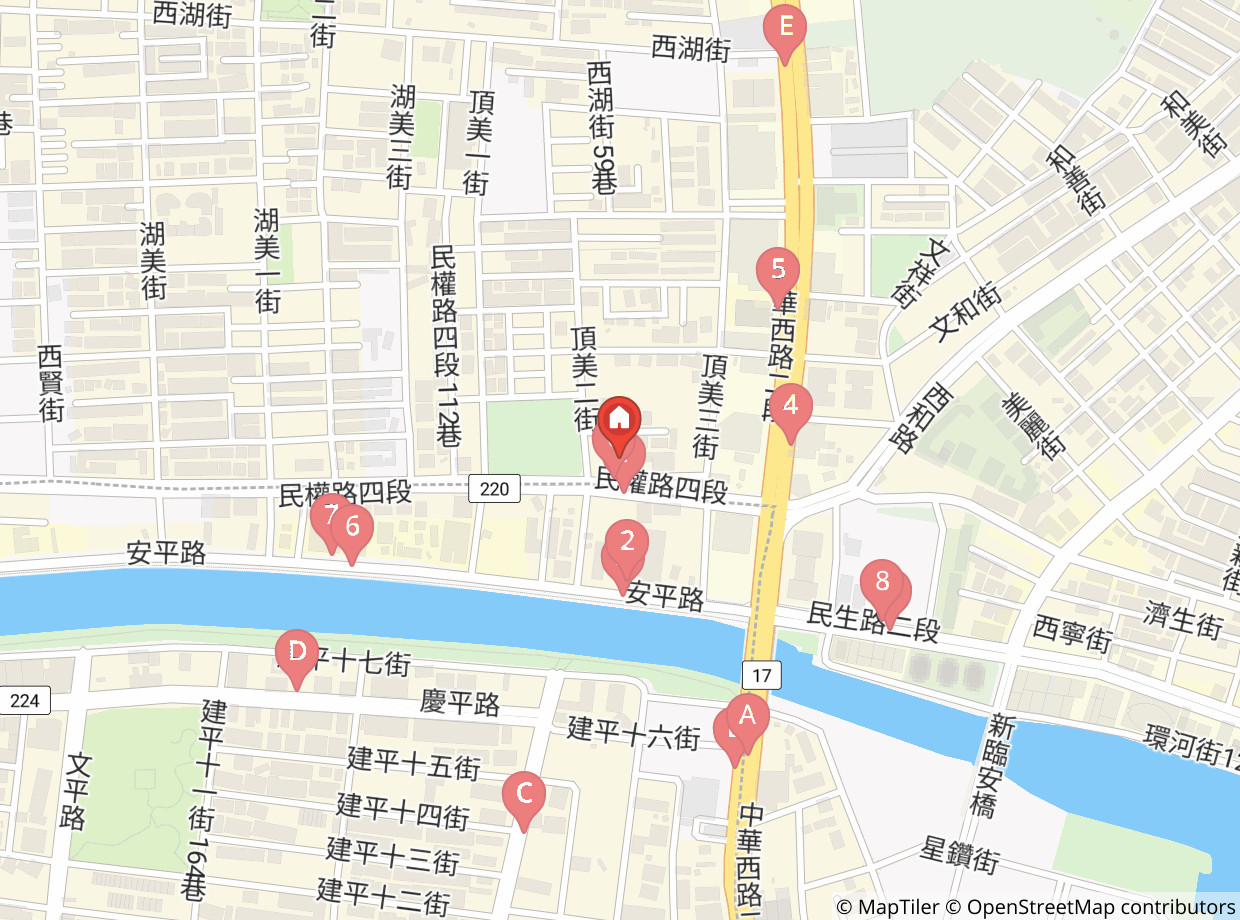The image size is (1240, 920).
Task: Tap map marker labeled A
Action: coord(747,722)
